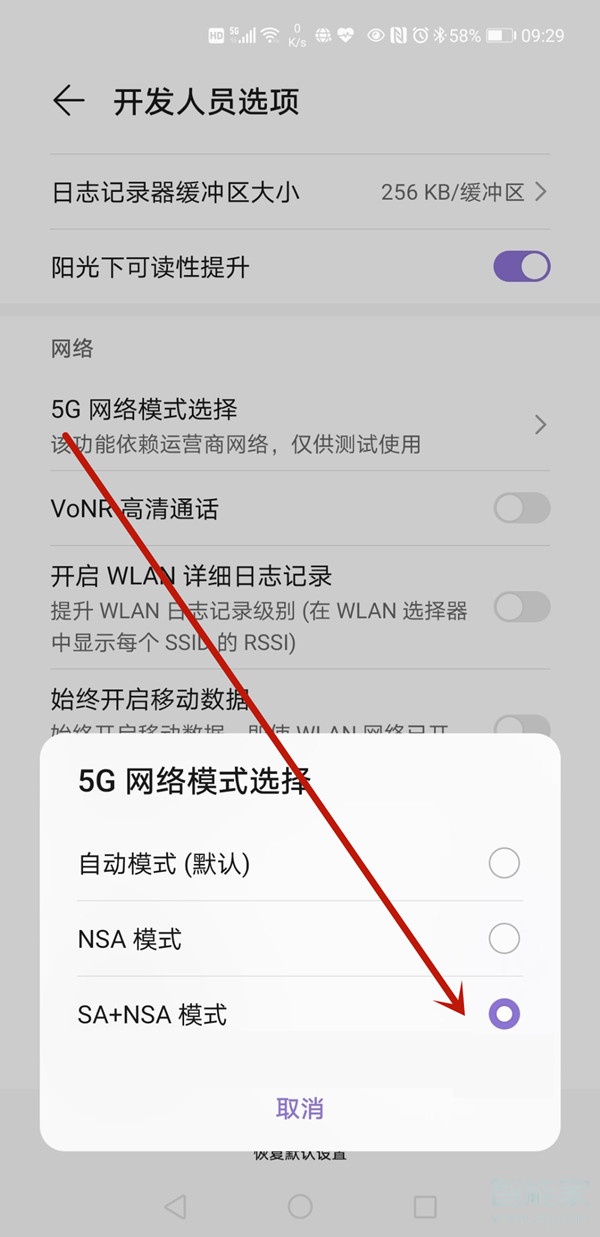Choose NSA 模式 option
The width and height of the screenshot is (600, 1237).
click(503, 939)
